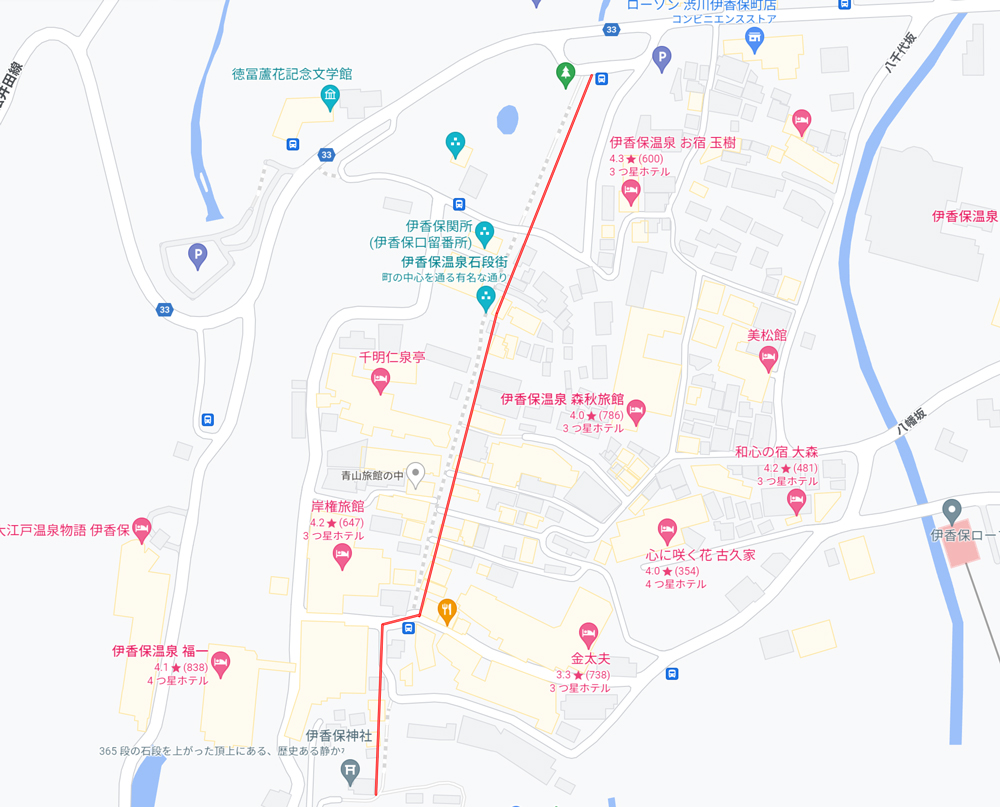Select the 伊香保温泉石段街 attraction marker

click(485, 296)
